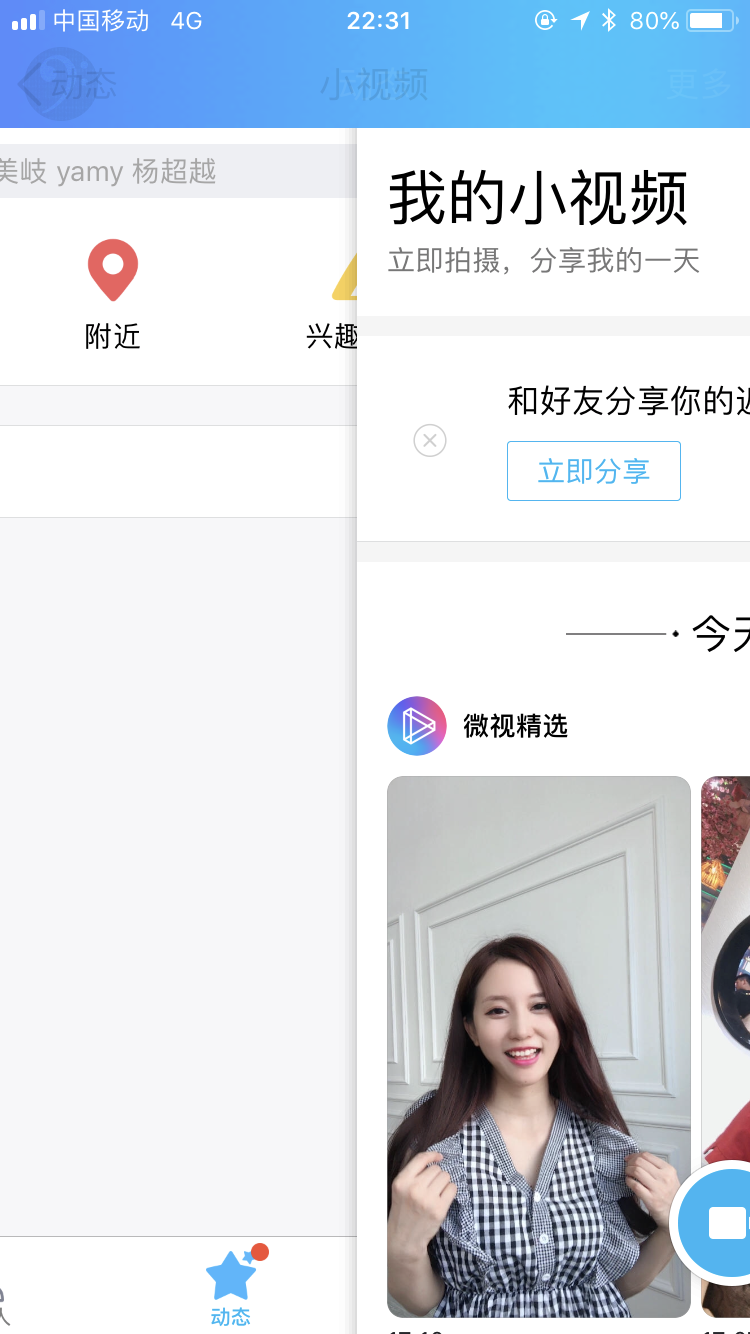Open the 更多 menu

(698, 84)
